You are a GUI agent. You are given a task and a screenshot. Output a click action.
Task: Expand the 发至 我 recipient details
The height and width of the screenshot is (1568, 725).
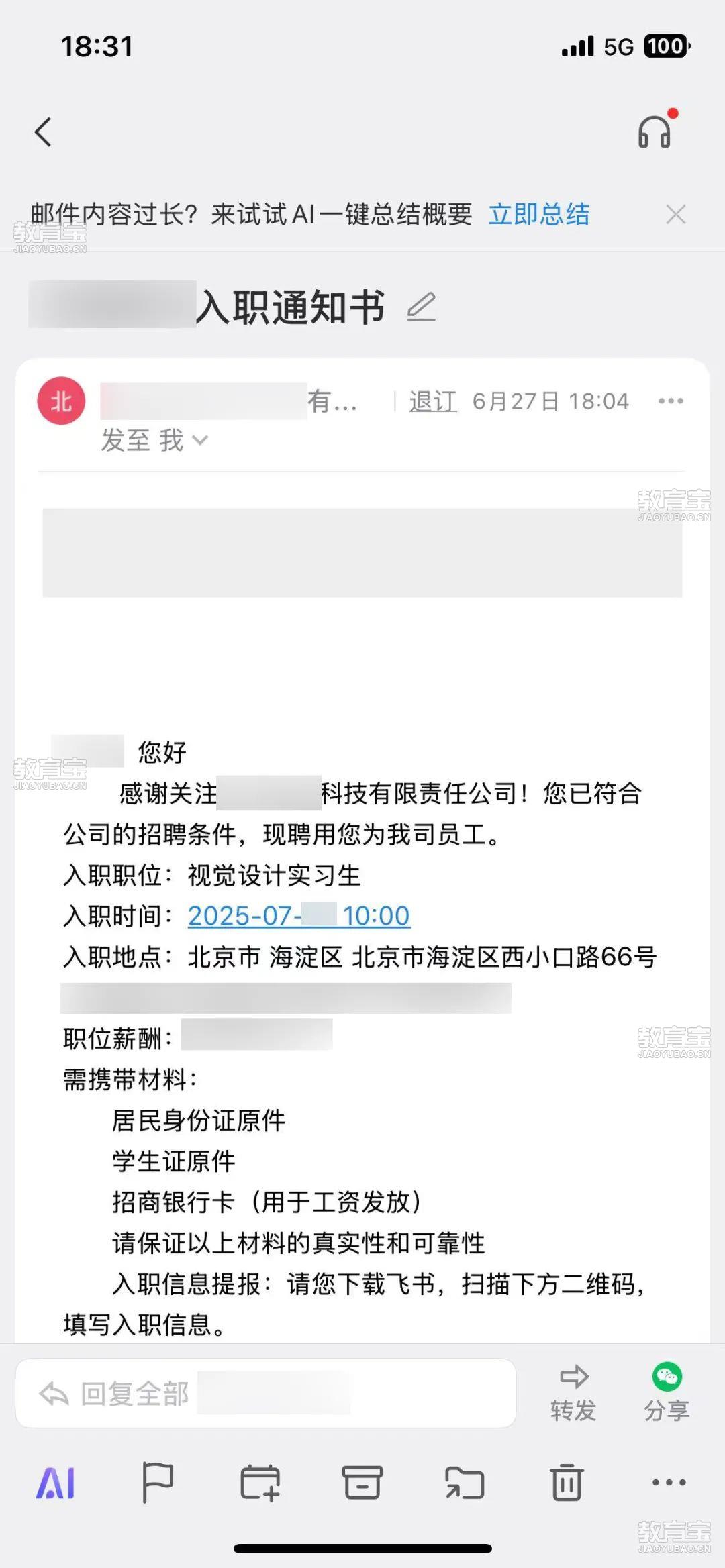coord(154,441)
